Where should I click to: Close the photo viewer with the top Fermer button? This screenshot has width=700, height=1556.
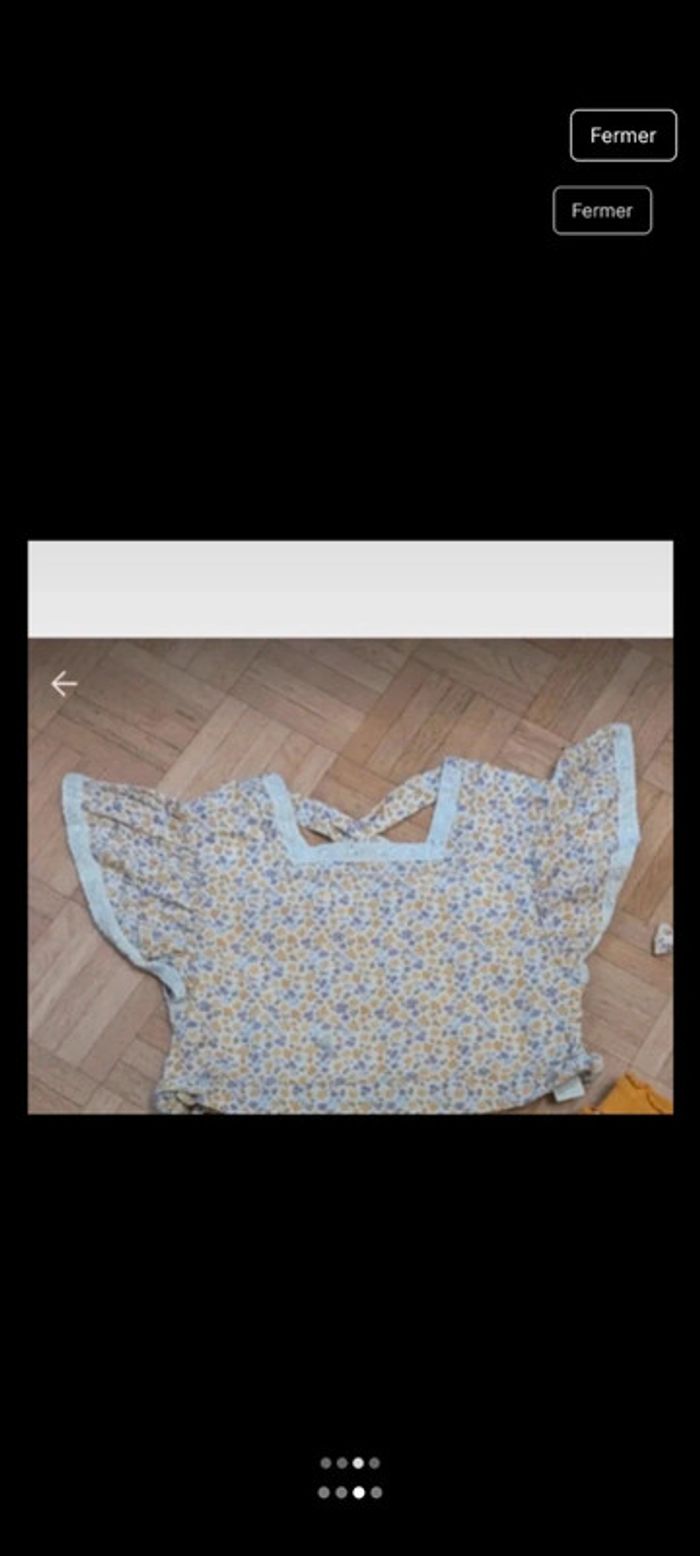[623, 135]
